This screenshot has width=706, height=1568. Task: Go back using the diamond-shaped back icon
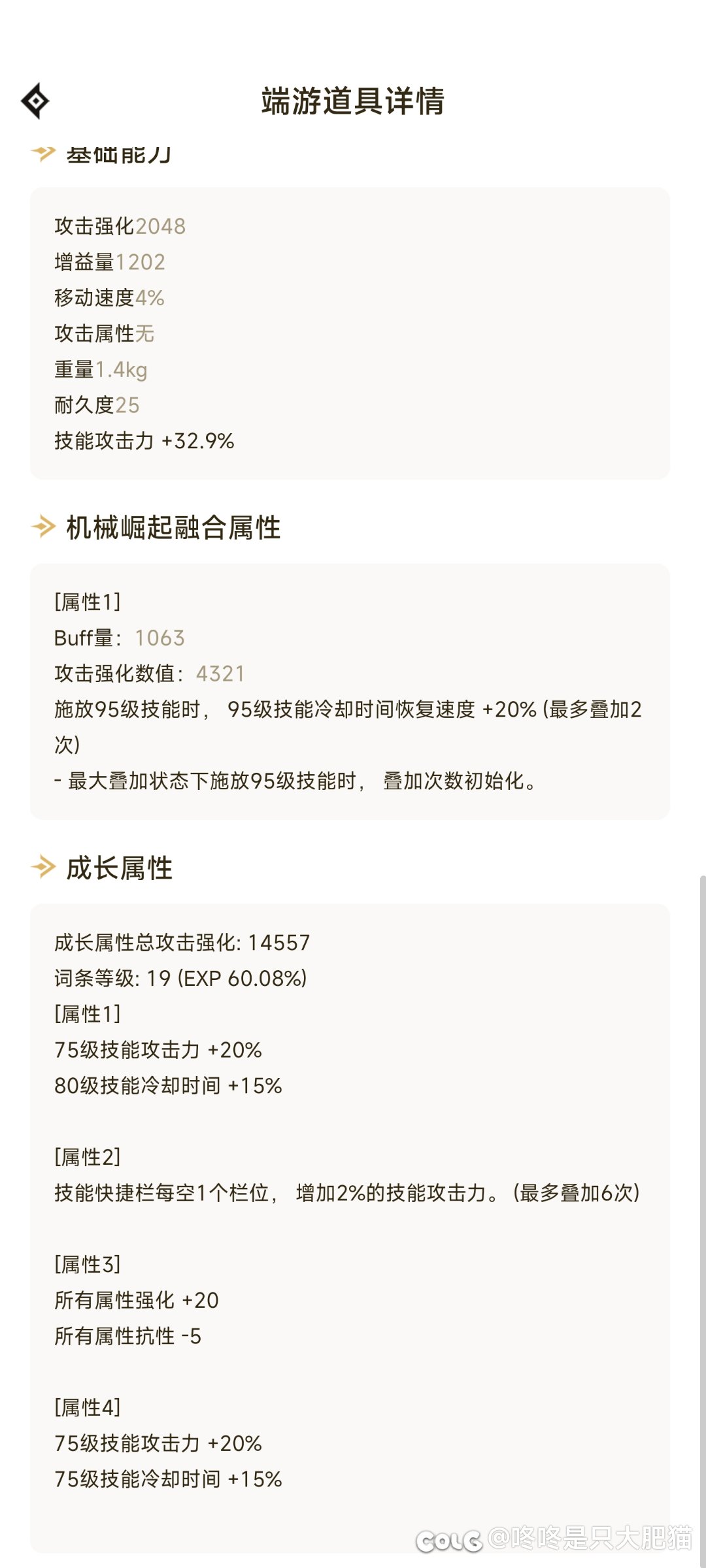(x=35, y=101)
